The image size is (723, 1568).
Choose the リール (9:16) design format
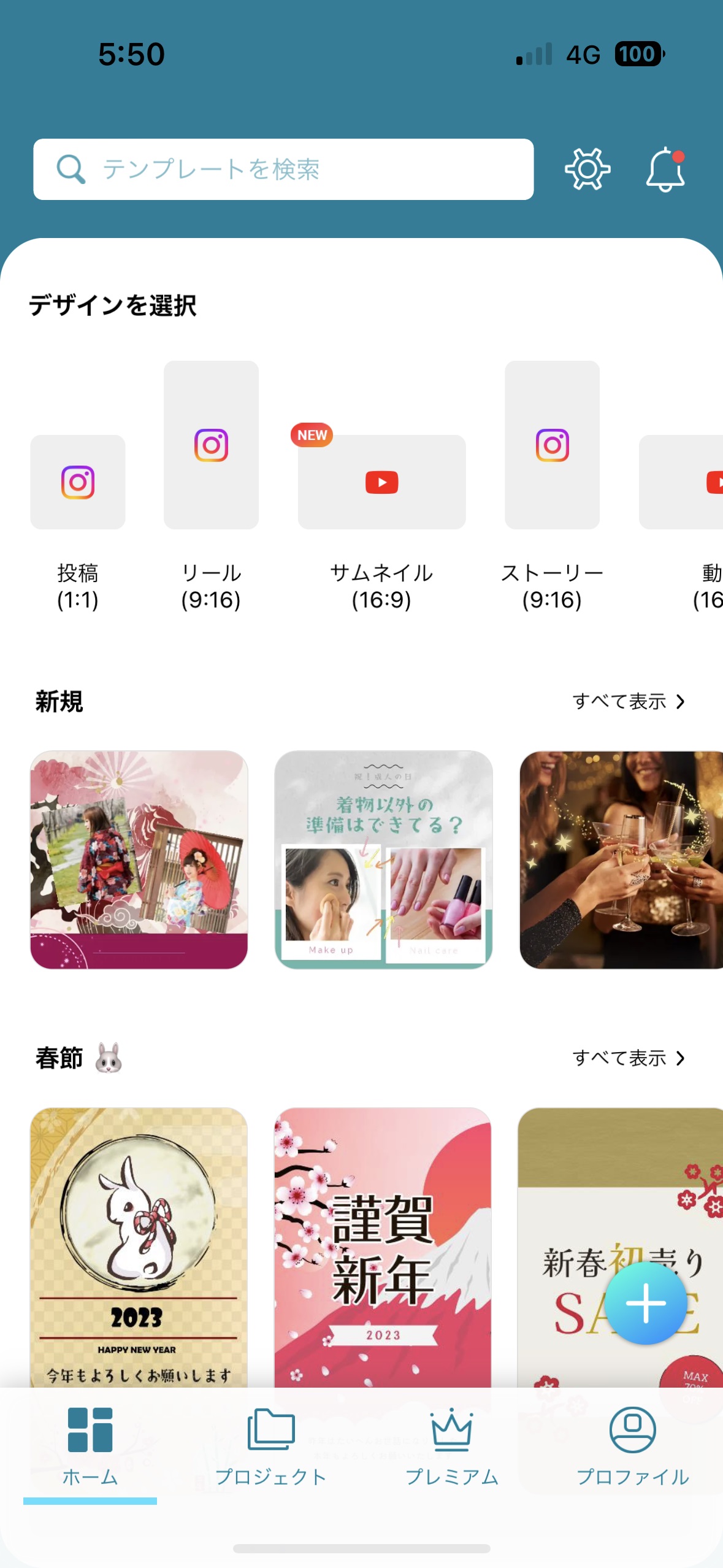point(211,445)
